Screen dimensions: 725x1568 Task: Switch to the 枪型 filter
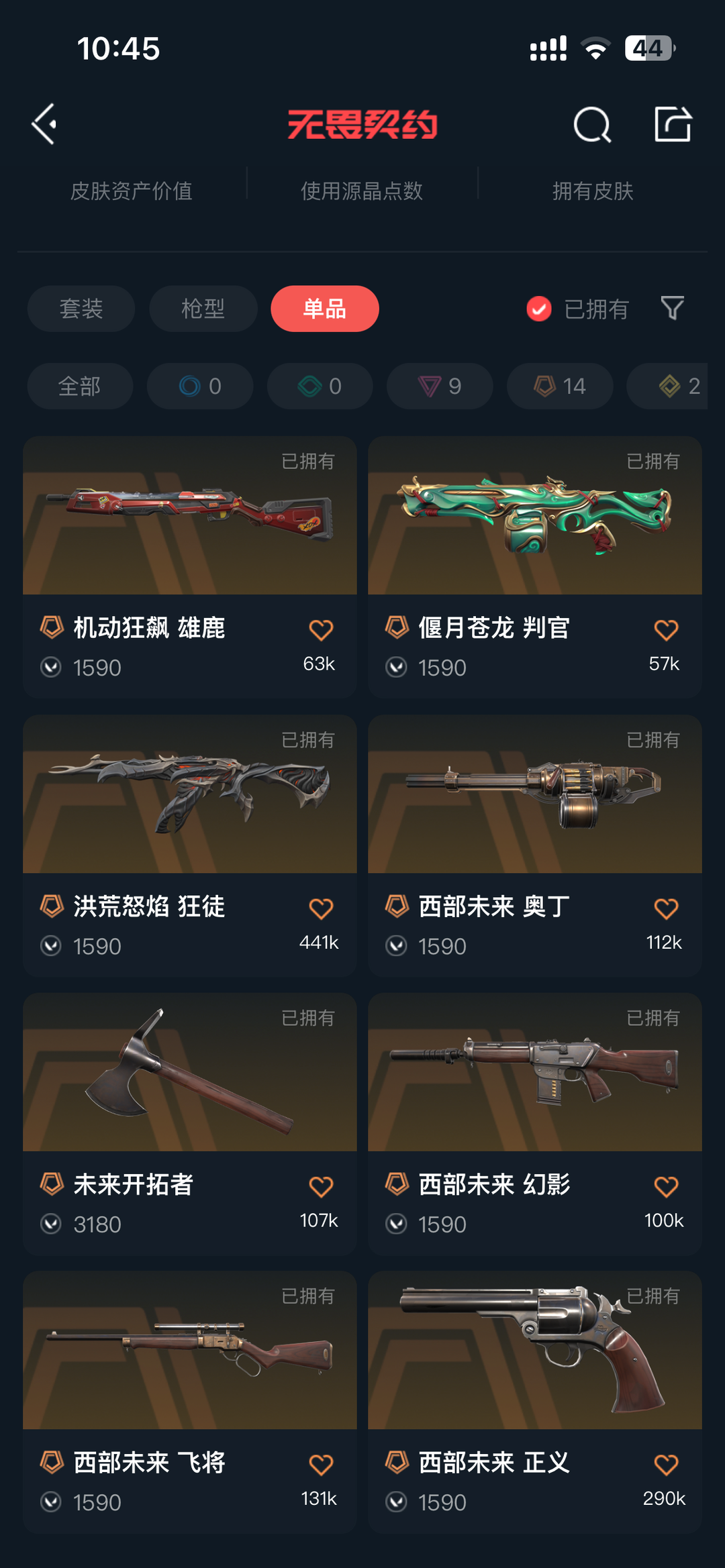point(203,309)
